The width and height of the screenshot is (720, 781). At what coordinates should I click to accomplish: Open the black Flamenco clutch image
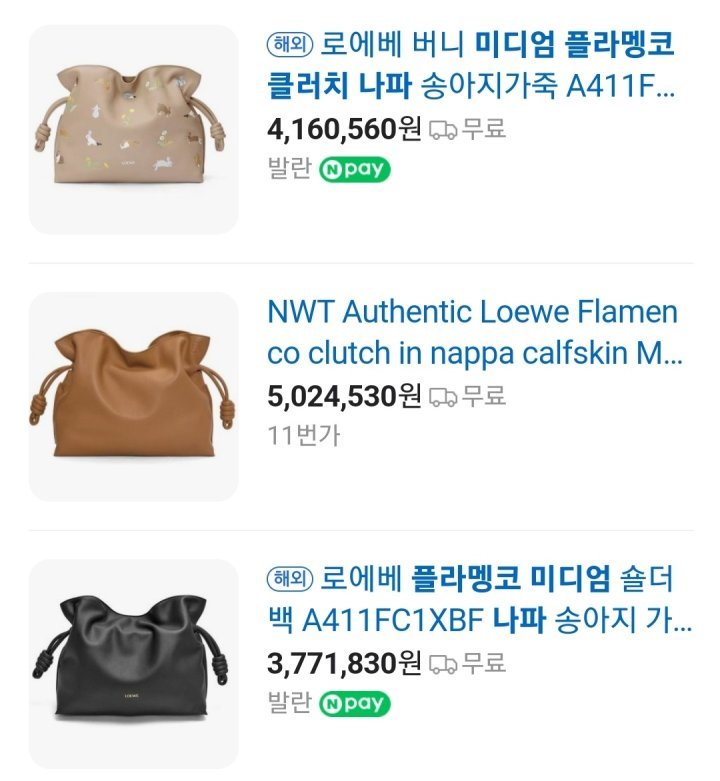(133, 663)
